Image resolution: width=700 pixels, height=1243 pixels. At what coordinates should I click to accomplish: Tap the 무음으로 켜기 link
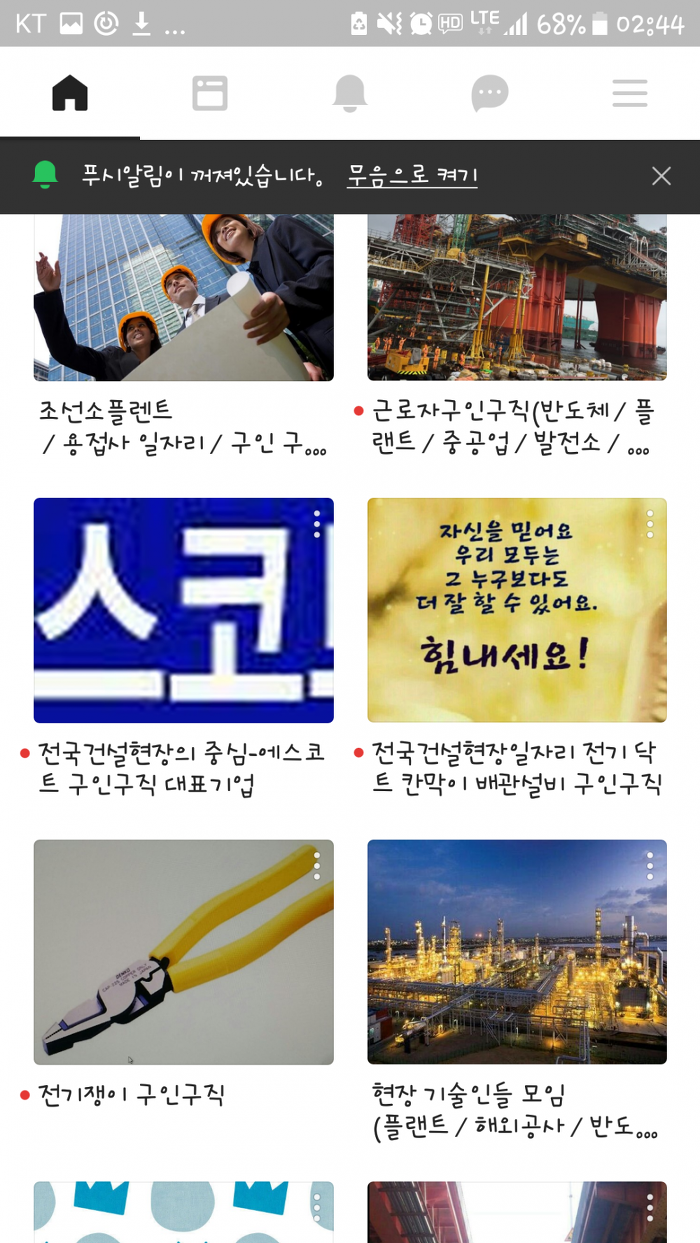(x=412, y=176)
